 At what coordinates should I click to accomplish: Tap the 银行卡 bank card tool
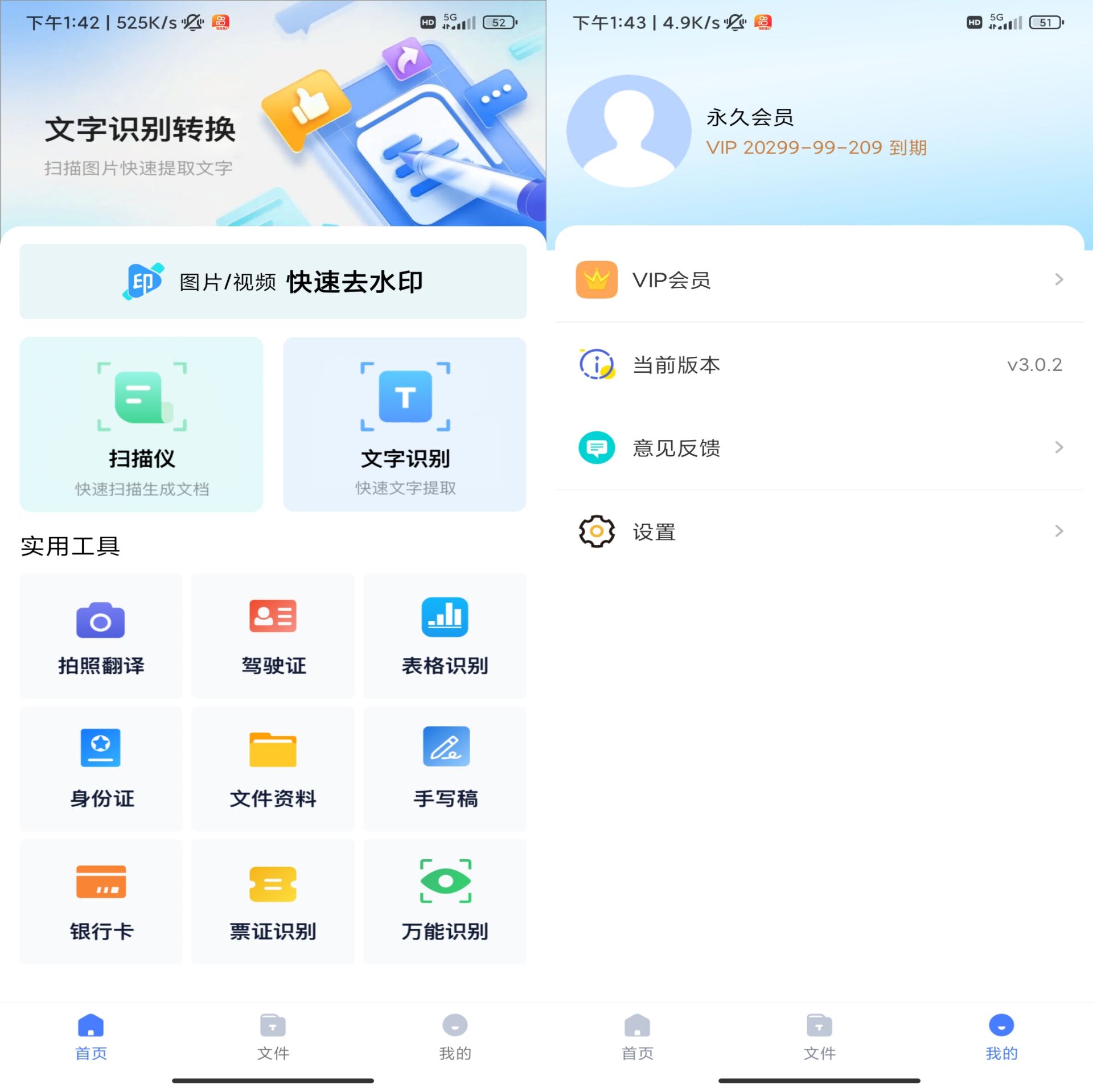(101, 901)
